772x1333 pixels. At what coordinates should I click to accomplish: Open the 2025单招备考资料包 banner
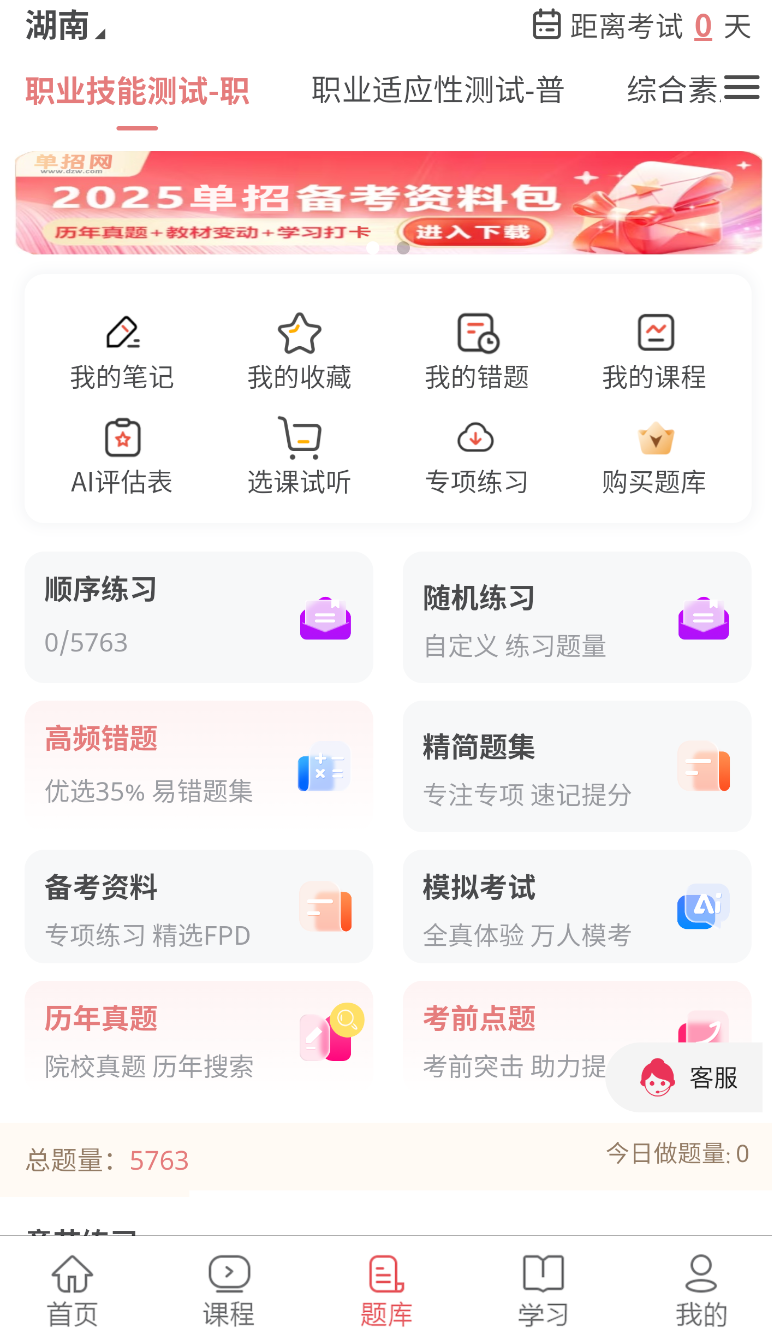point(388,202)
